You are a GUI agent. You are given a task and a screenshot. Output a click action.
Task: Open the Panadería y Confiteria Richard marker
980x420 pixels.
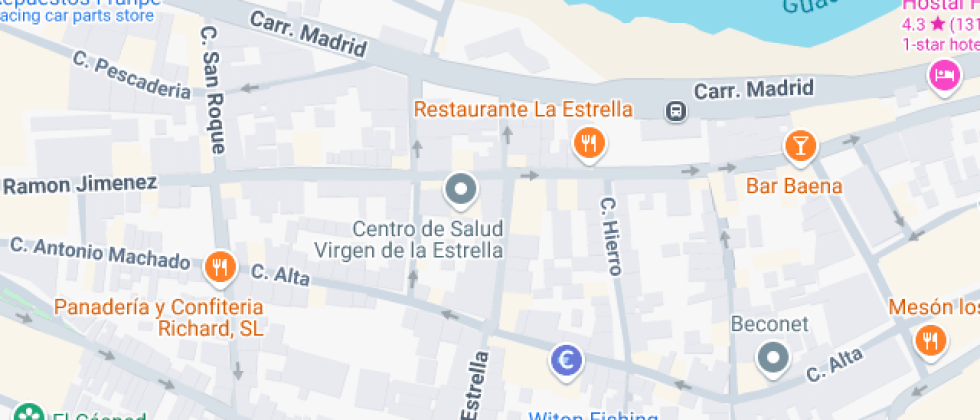click(x=219, y=269)
